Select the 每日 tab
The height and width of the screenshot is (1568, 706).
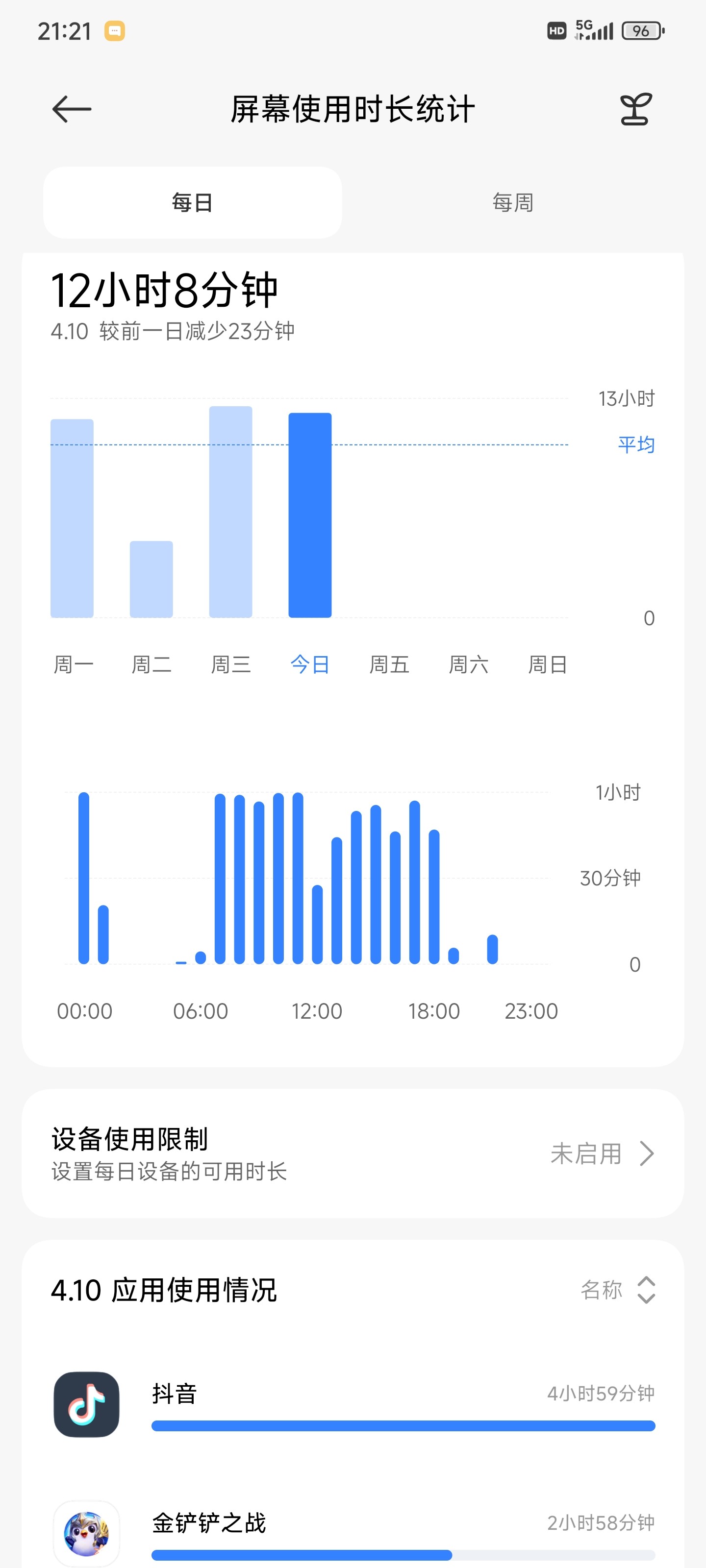tap(193, 203)
